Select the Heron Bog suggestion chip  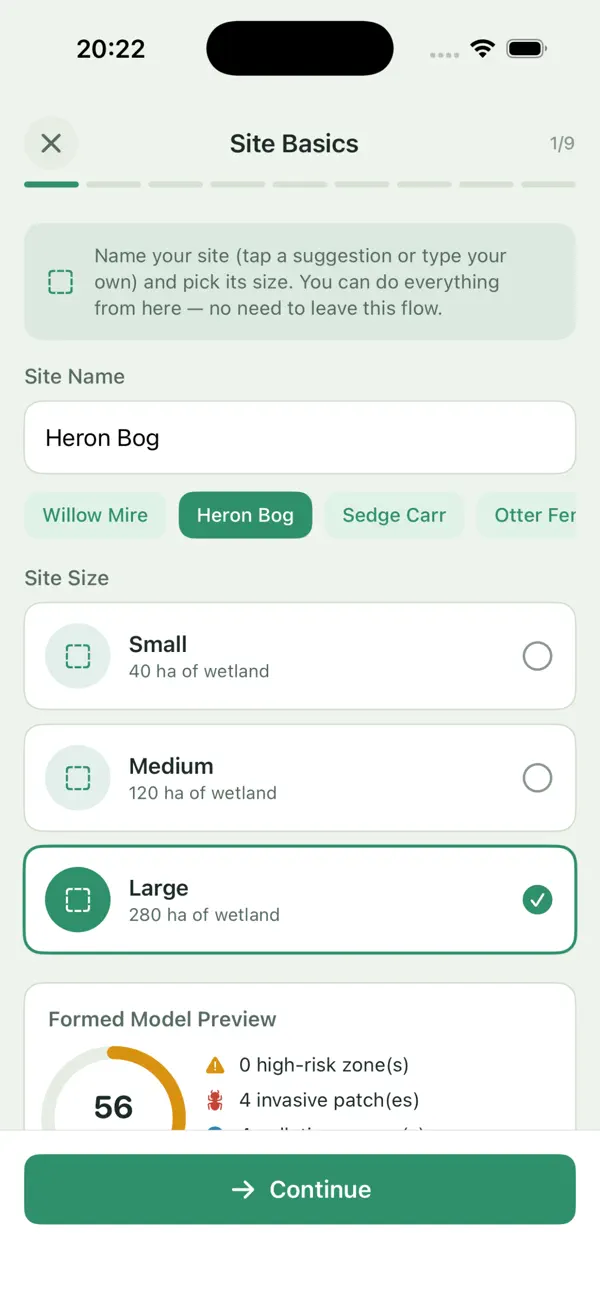245,515
